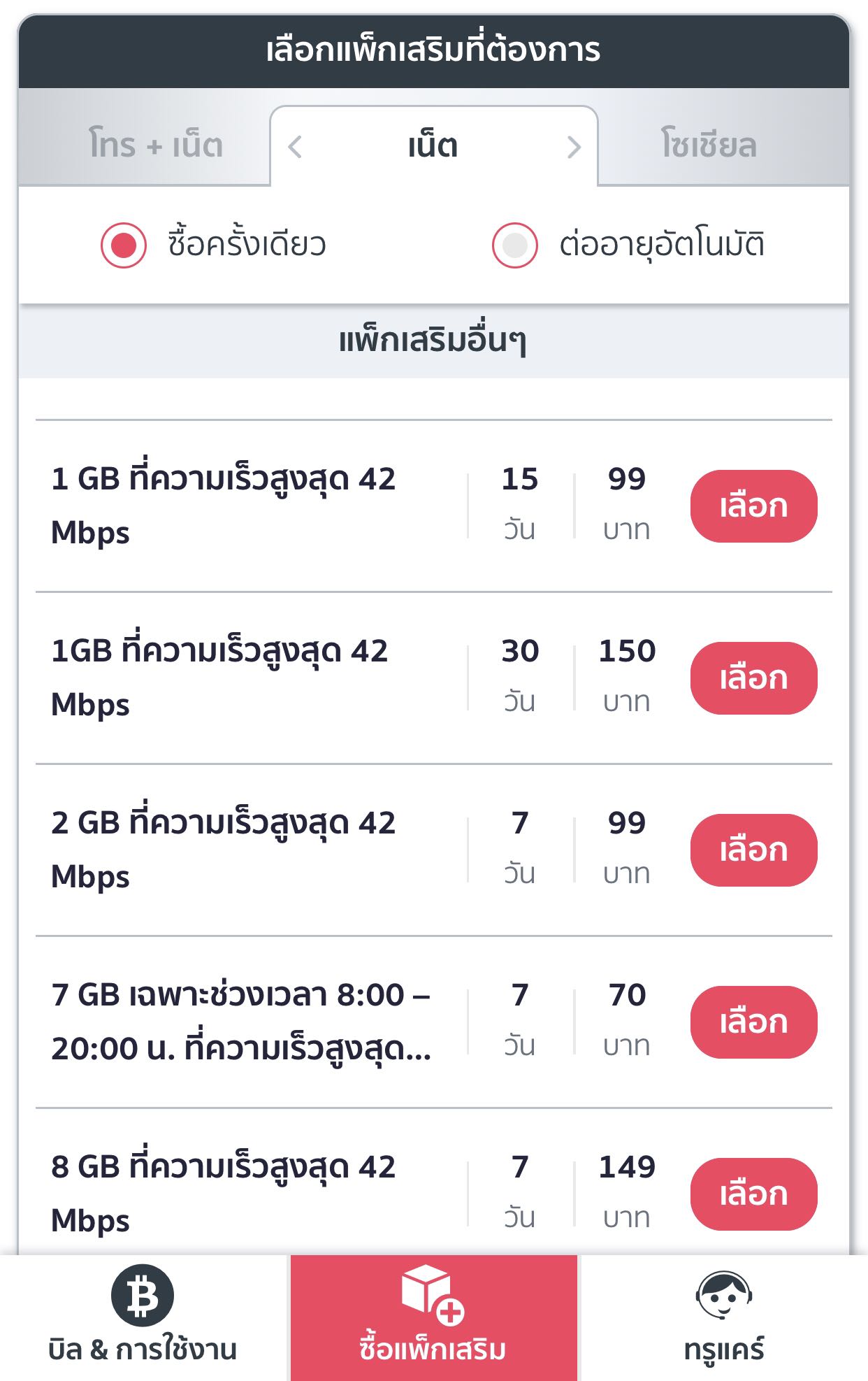Choose the ต่ออายุอัตโนมัติ radio option
Screen dimensions: 868x1381
[x=515, y=245]
